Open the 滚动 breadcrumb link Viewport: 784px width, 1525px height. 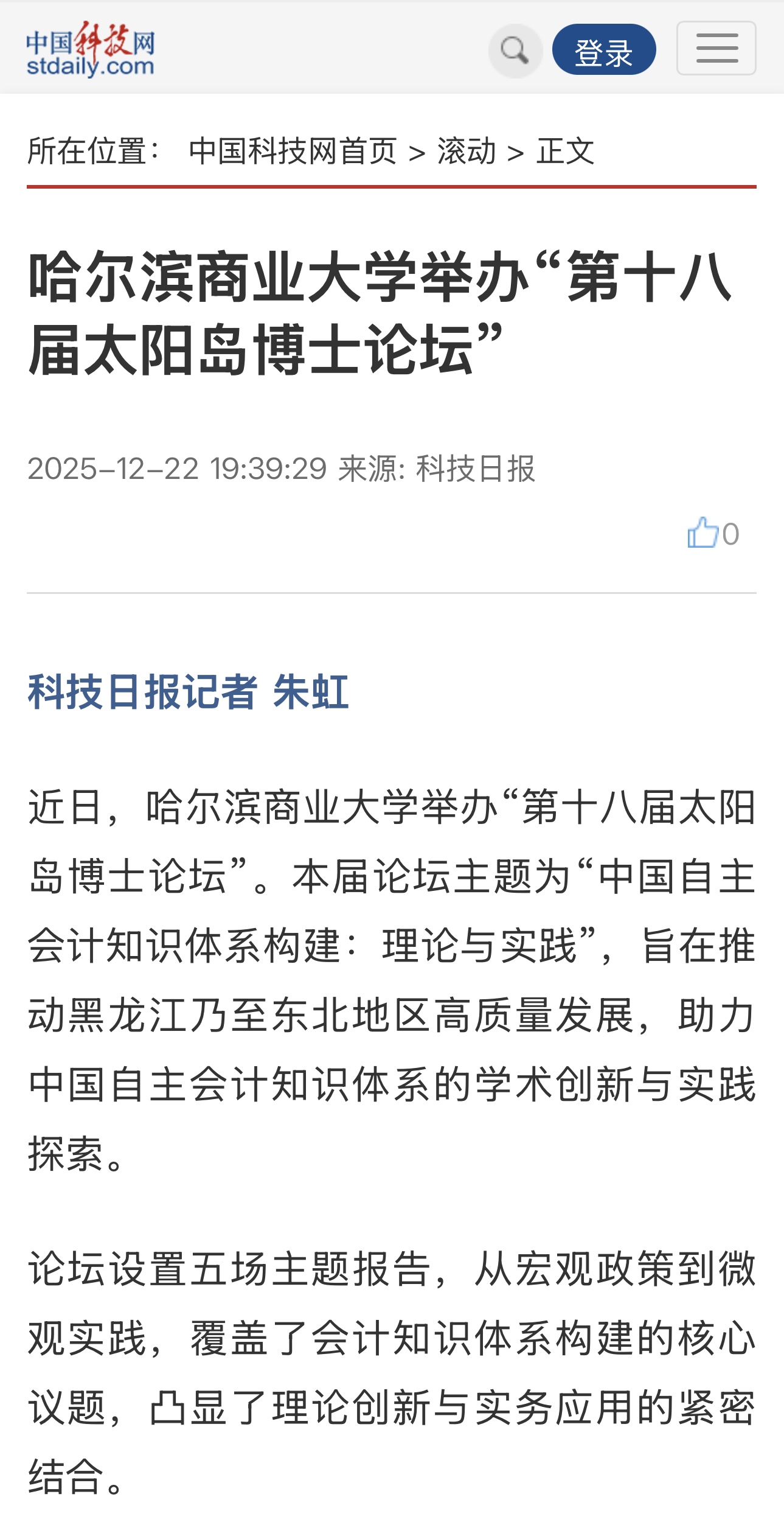[467, 151]
